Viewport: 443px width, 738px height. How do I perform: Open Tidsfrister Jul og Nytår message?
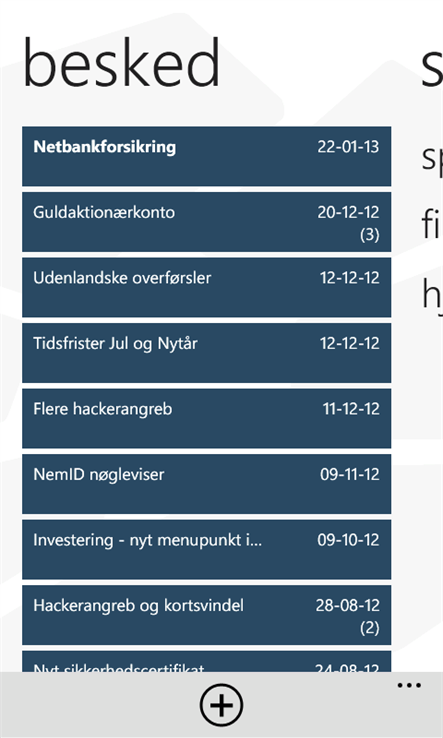tap(206, 353)
